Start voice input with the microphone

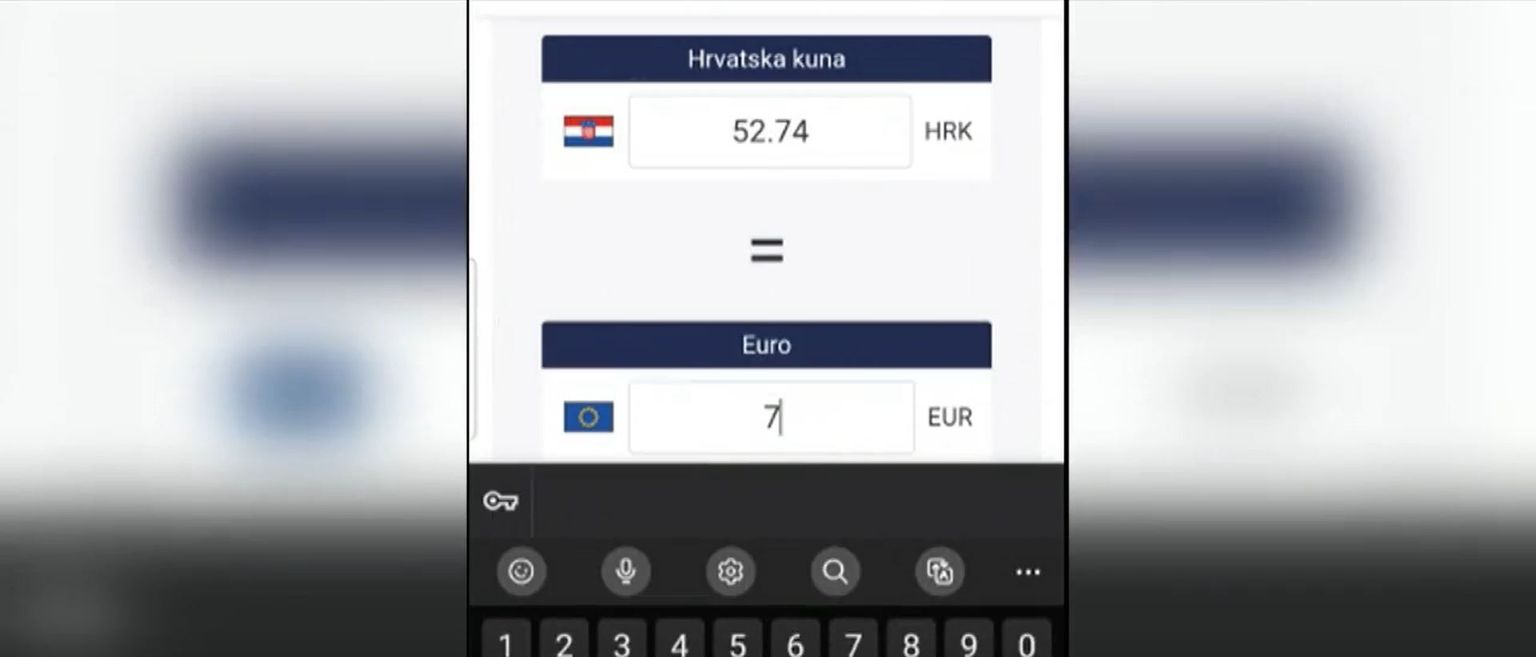click(626, 572)
